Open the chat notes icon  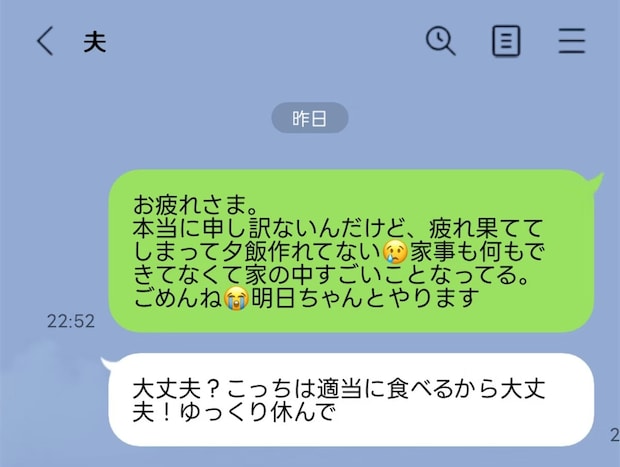coord(506,41)
